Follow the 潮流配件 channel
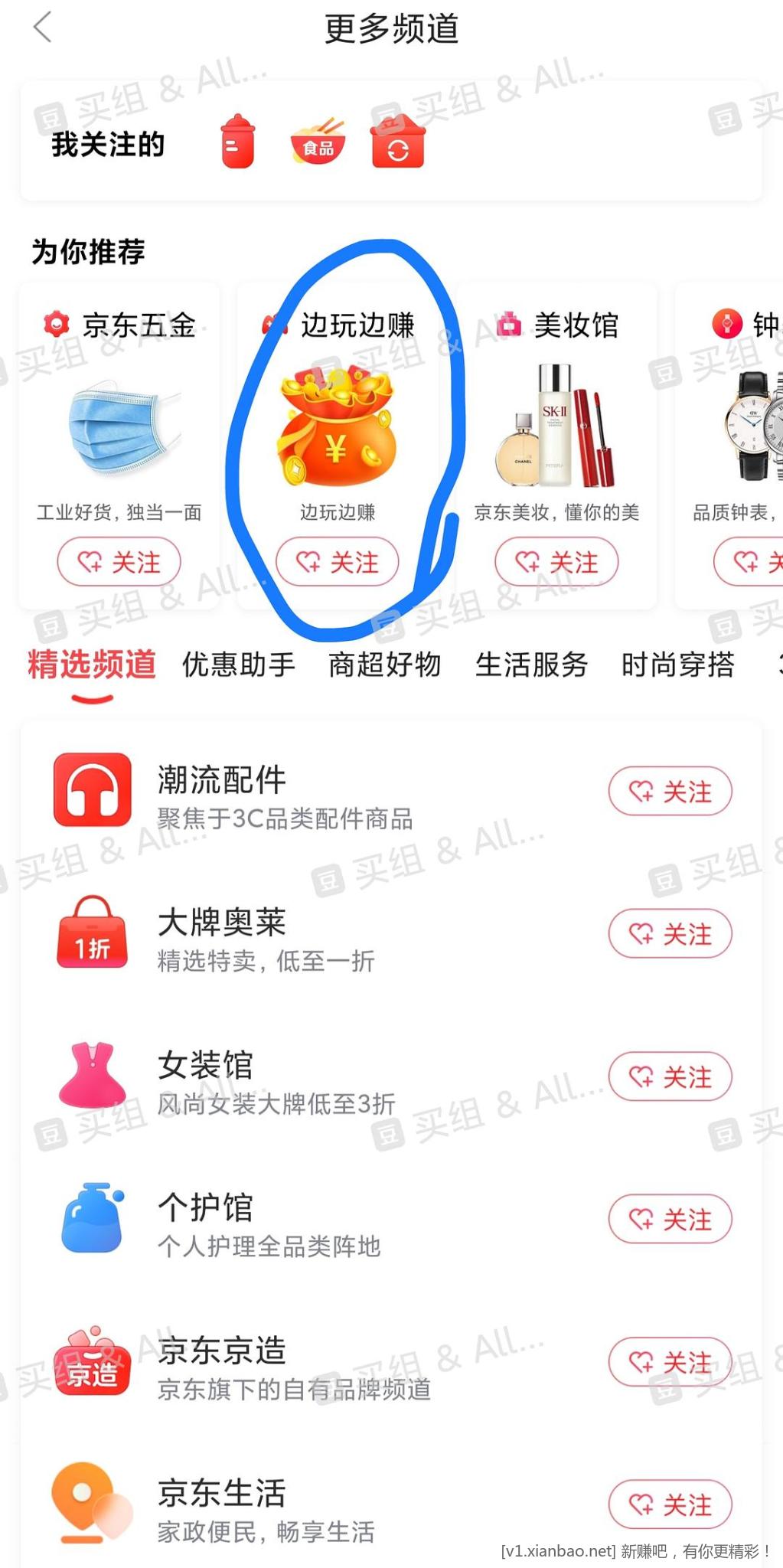The image size is (783, 1568). [670, 792]
